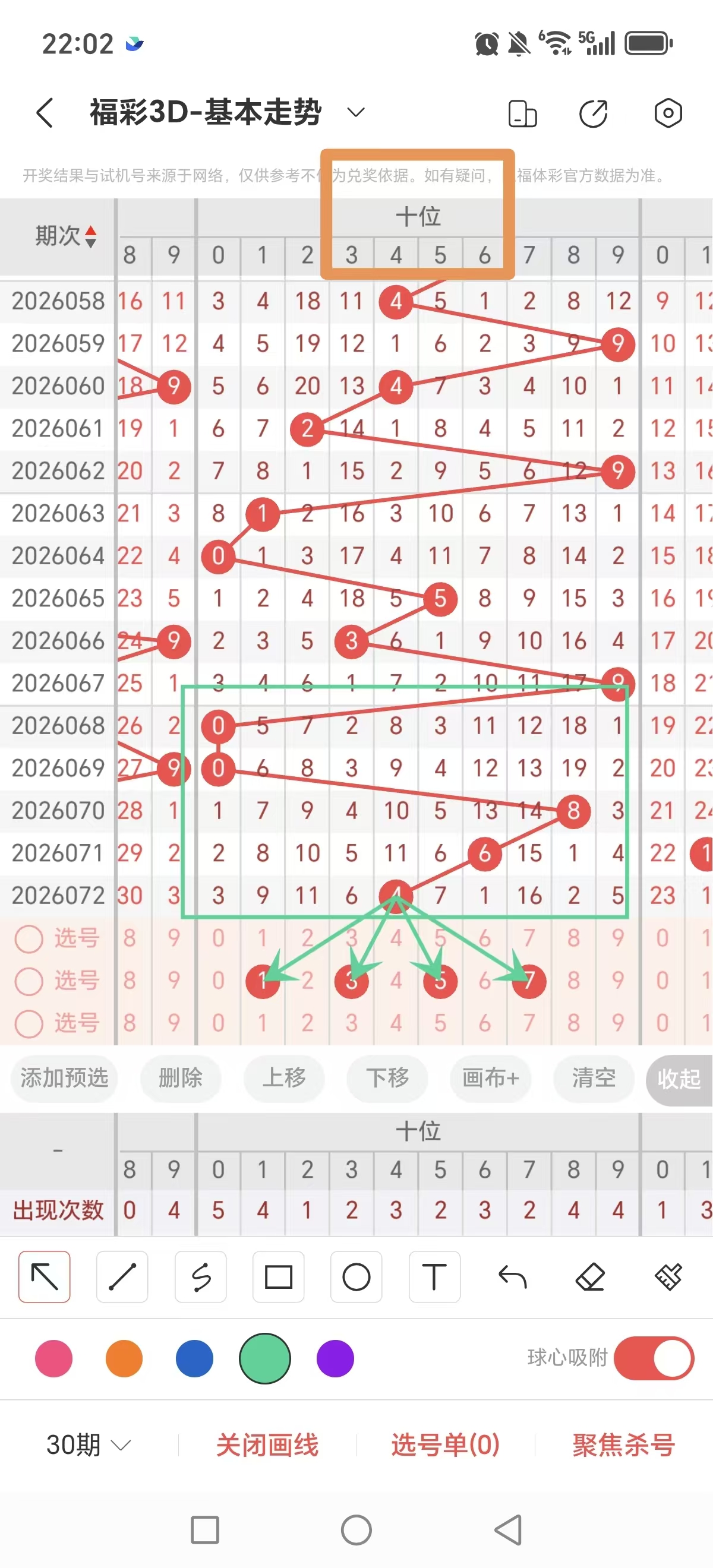Select the curve drawing tool

(x=200, y=1276)
